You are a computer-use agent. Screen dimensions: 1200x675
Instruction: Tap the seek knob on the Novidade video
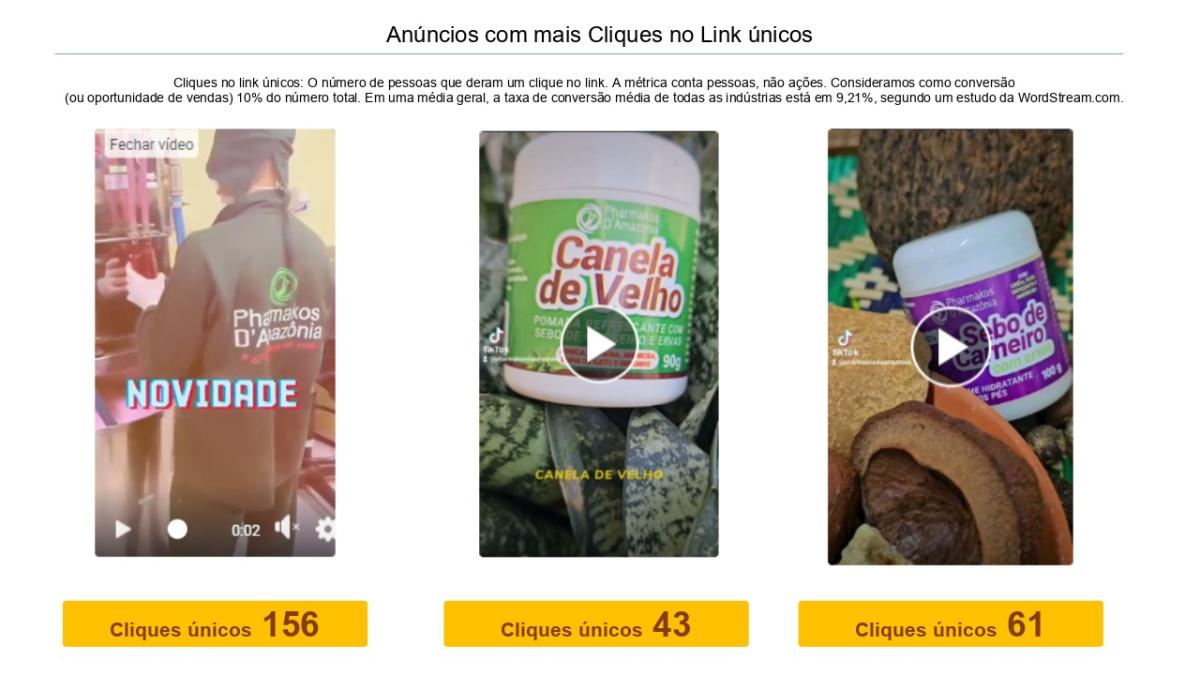point(177,529)
